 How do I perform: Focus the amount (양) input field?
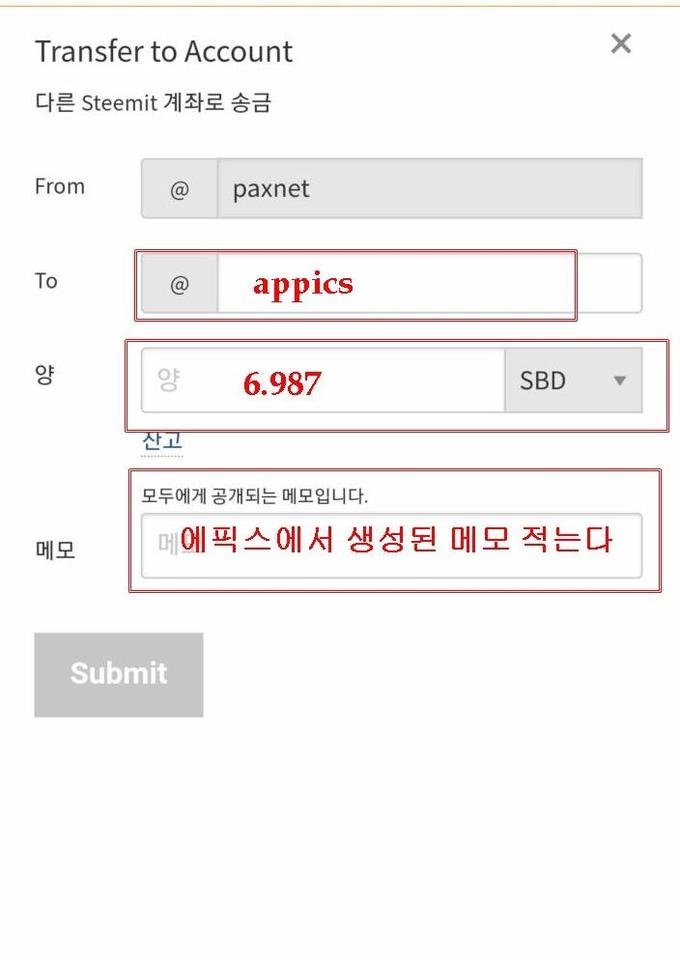click(322, 381)
